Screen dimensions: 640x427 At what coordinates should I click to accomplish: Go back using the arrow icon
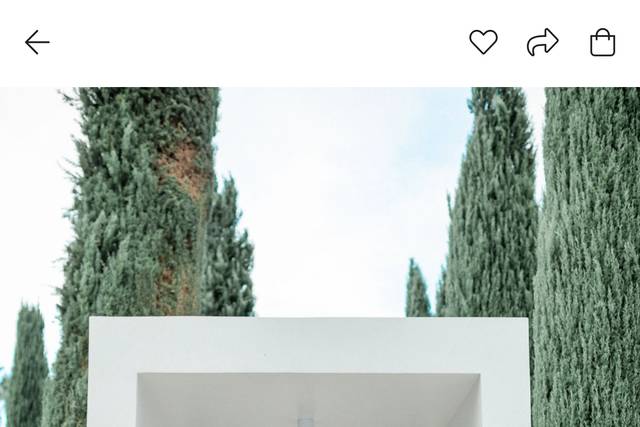coord(37,42)
